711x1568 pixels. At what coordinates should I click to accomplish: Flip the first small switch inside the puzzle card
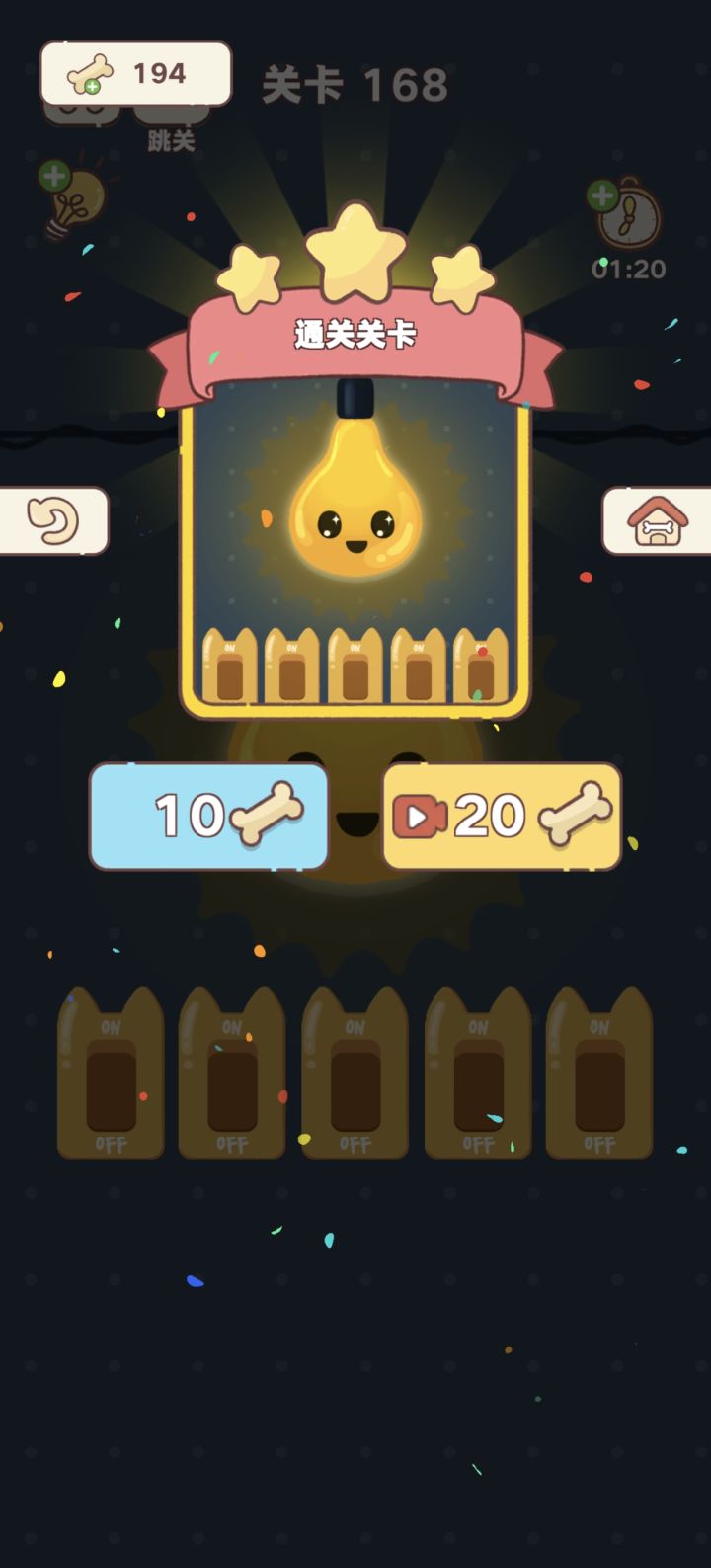[x=231, y=666]
